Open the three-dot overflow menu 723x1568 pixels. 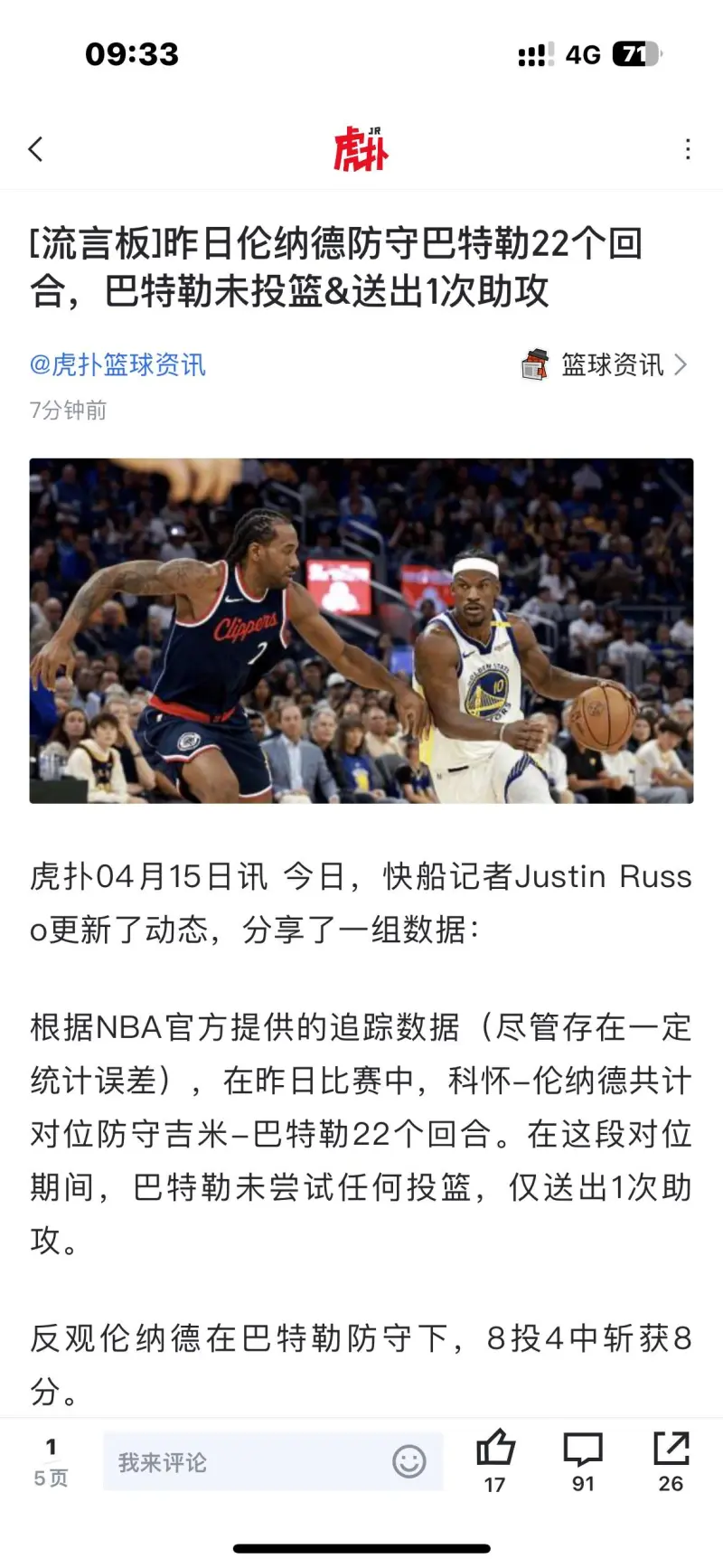[x=688, y=149]
